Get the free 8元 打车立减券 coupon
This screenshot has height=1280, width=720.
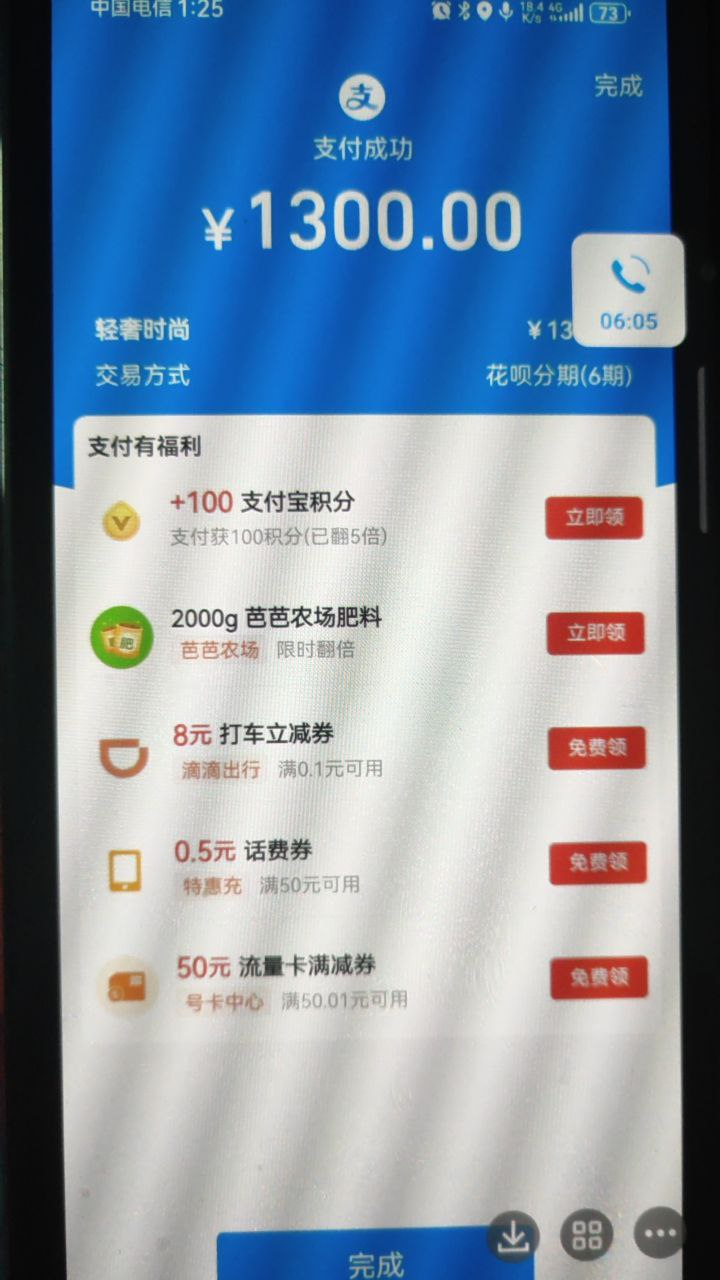pyautogui.click(x=597, y=748)
